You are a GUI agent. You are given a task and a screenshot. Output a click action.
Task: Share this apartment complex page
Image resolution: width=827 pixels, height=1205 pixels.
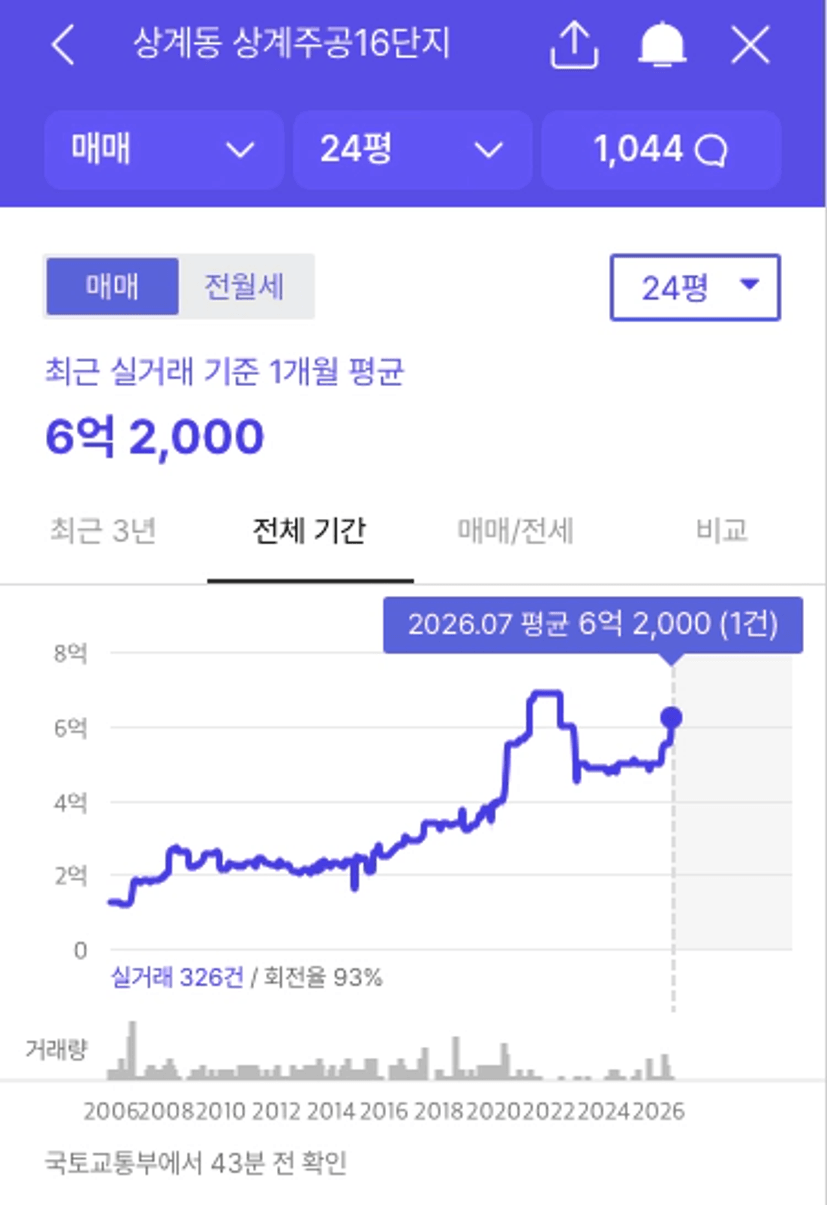pyautogui.click(x=574, y=45)
